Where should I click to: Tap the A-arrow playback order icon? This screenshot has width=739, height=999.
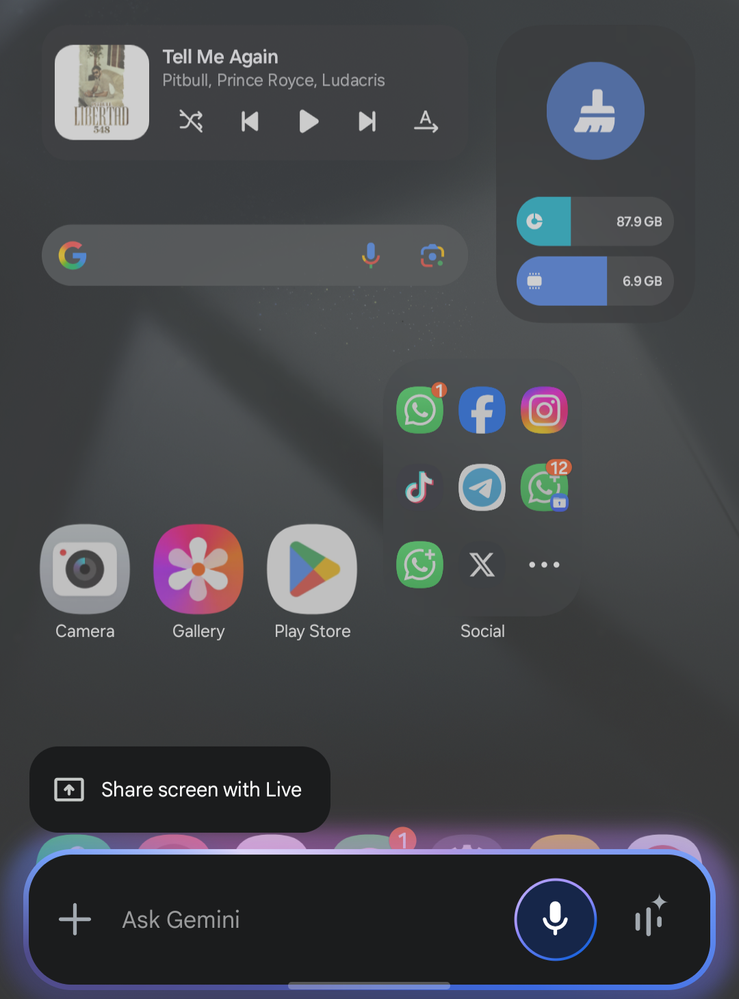[427, 122]
